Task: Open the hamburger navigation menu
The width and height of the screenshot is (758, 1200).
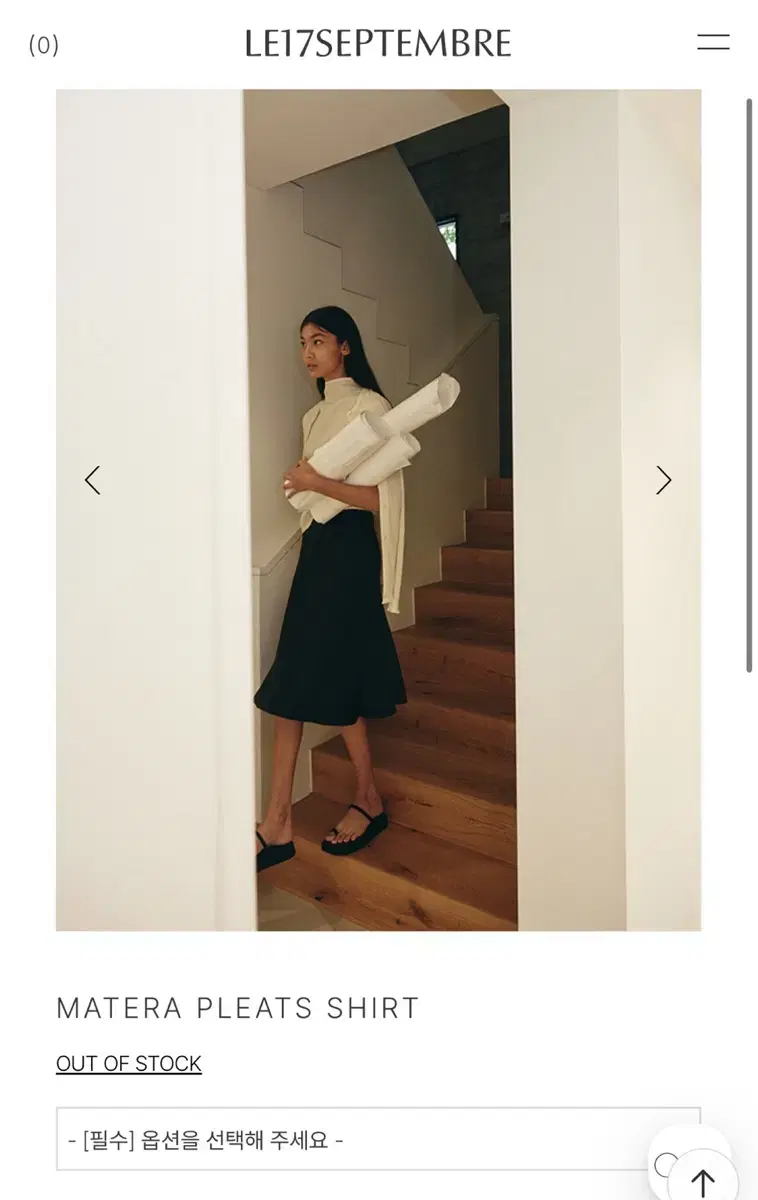Action: (x=713, y=42)
